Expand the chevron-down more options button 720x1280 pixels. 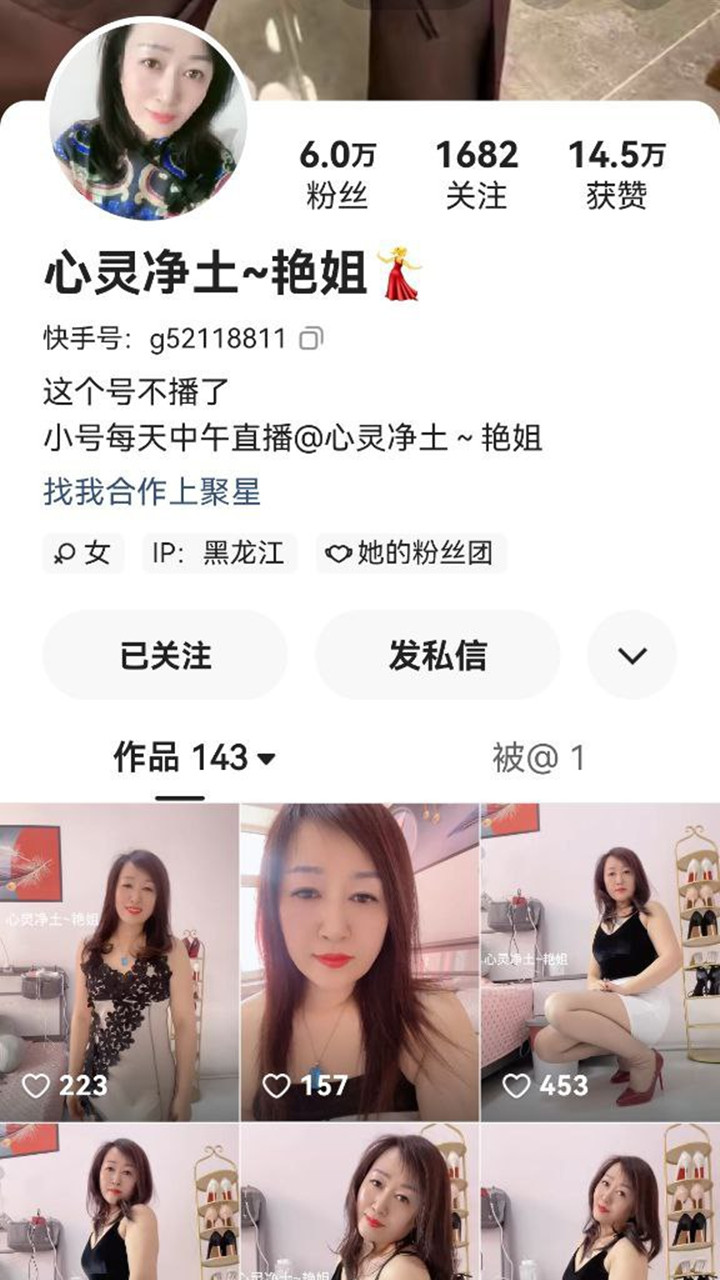click(632, 655)
